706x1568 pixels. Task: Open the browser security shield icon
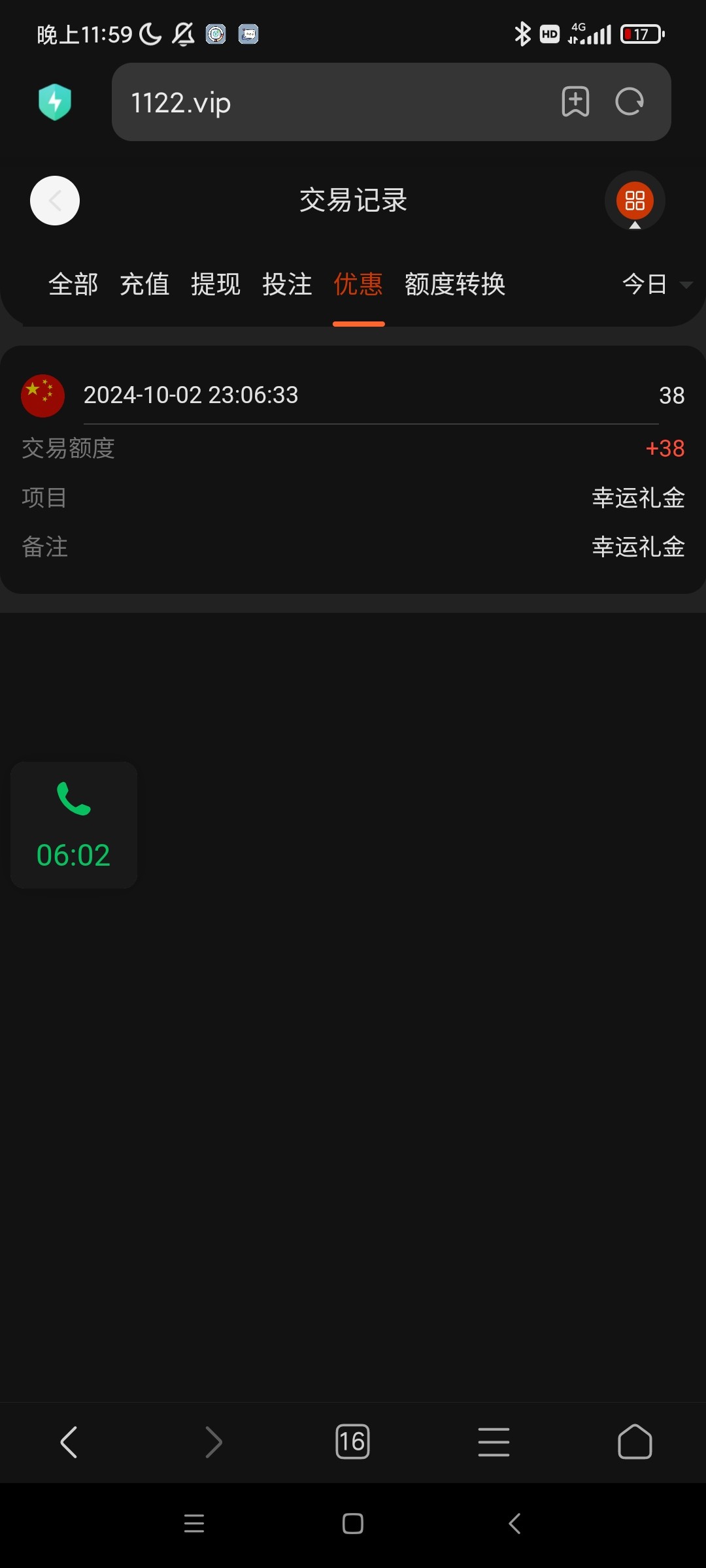[55, 102]
